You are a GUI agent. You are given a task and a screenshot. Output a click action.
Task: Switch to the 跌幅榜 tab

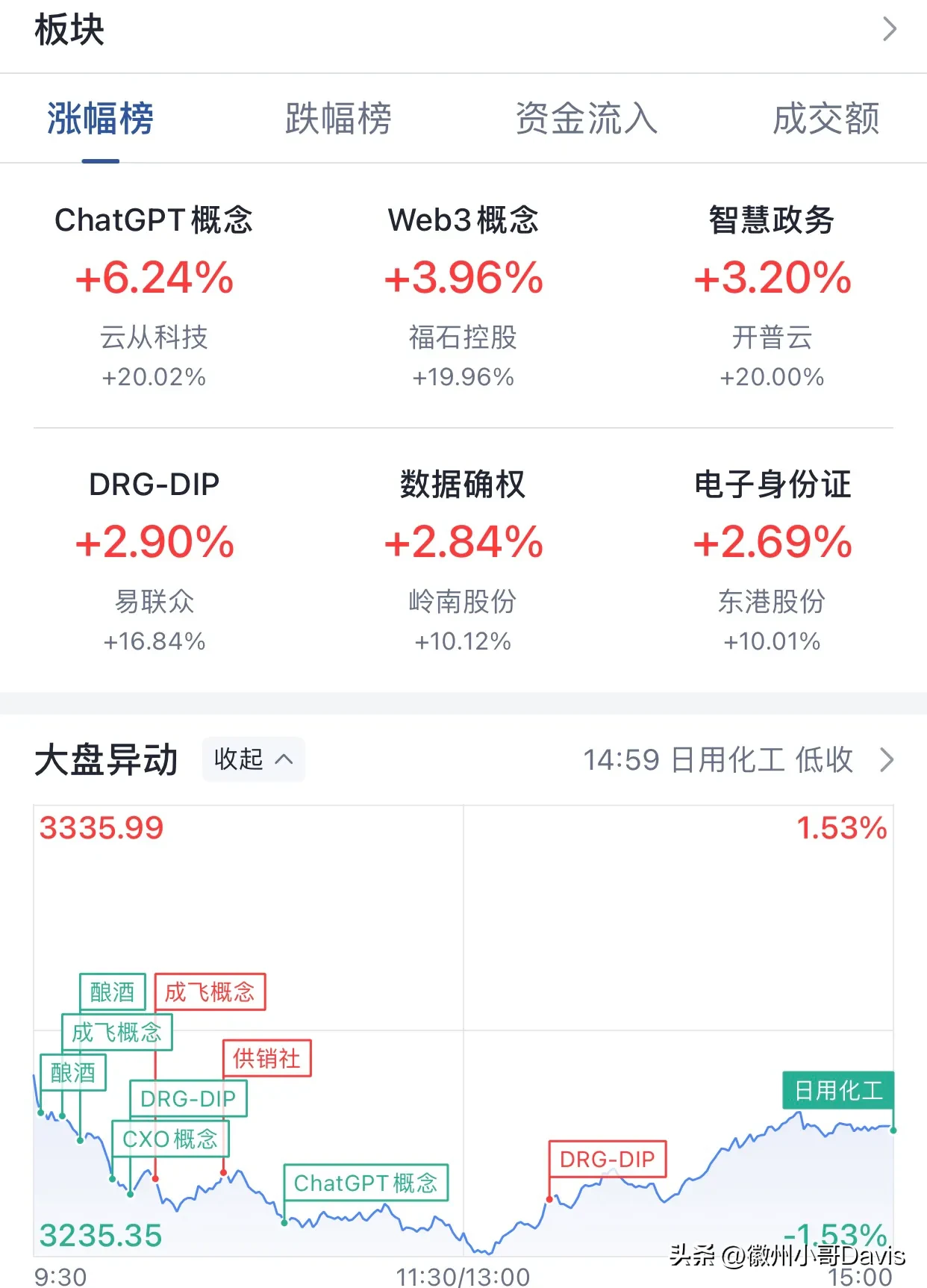(x=338, y=119)
